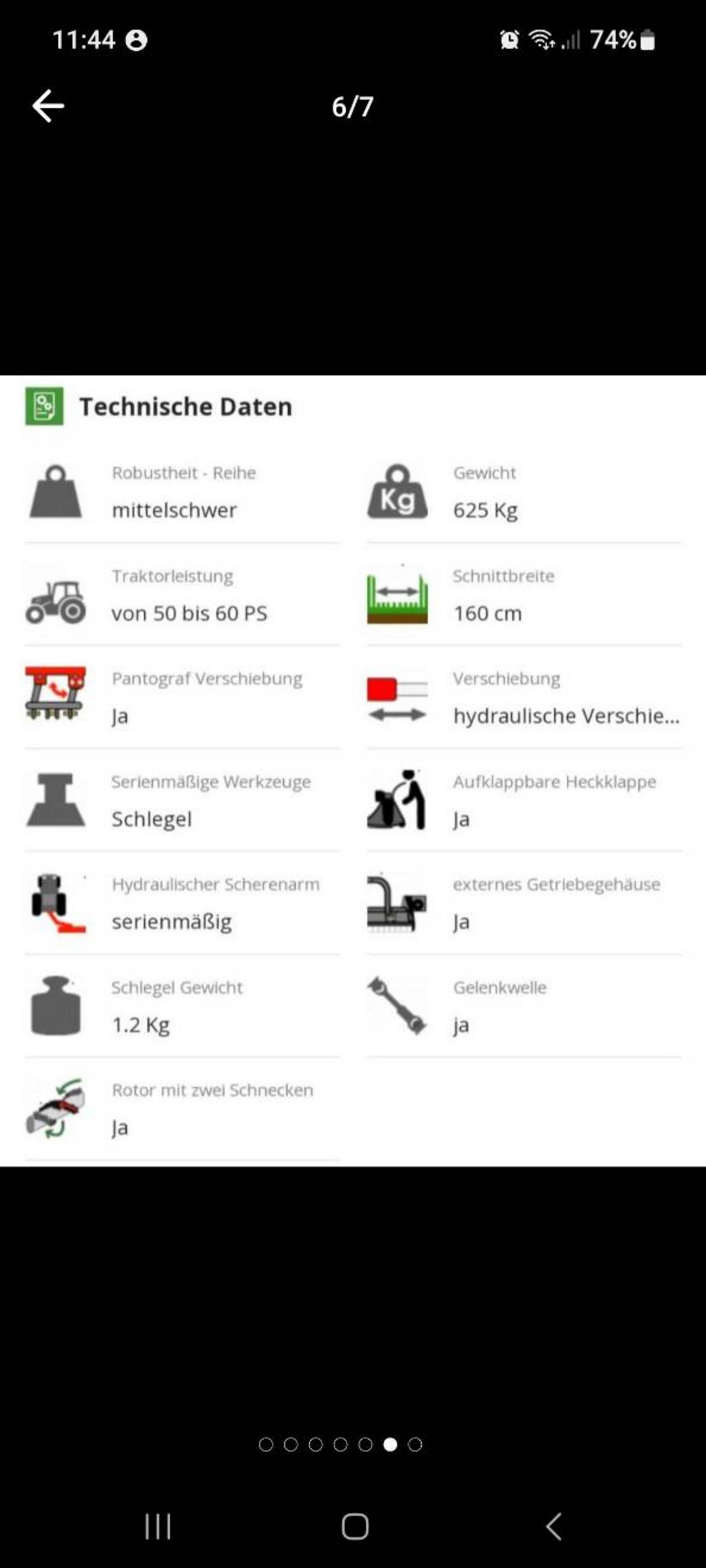The image size is (706, 1568).
Task: Go to the home screen
Action: 355,1526
